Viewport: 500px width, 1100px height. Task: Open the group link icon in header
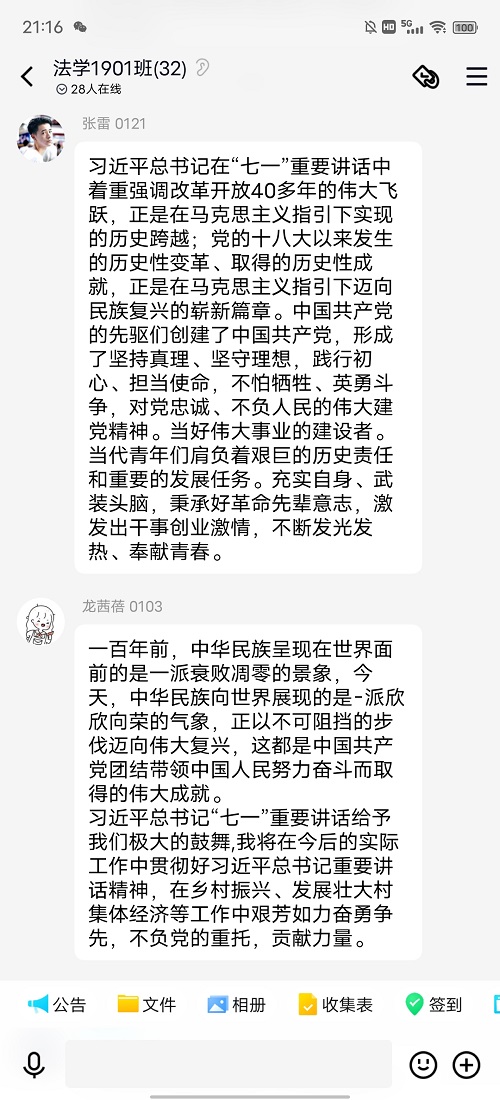pyautogui.click(x=426, y=76)
